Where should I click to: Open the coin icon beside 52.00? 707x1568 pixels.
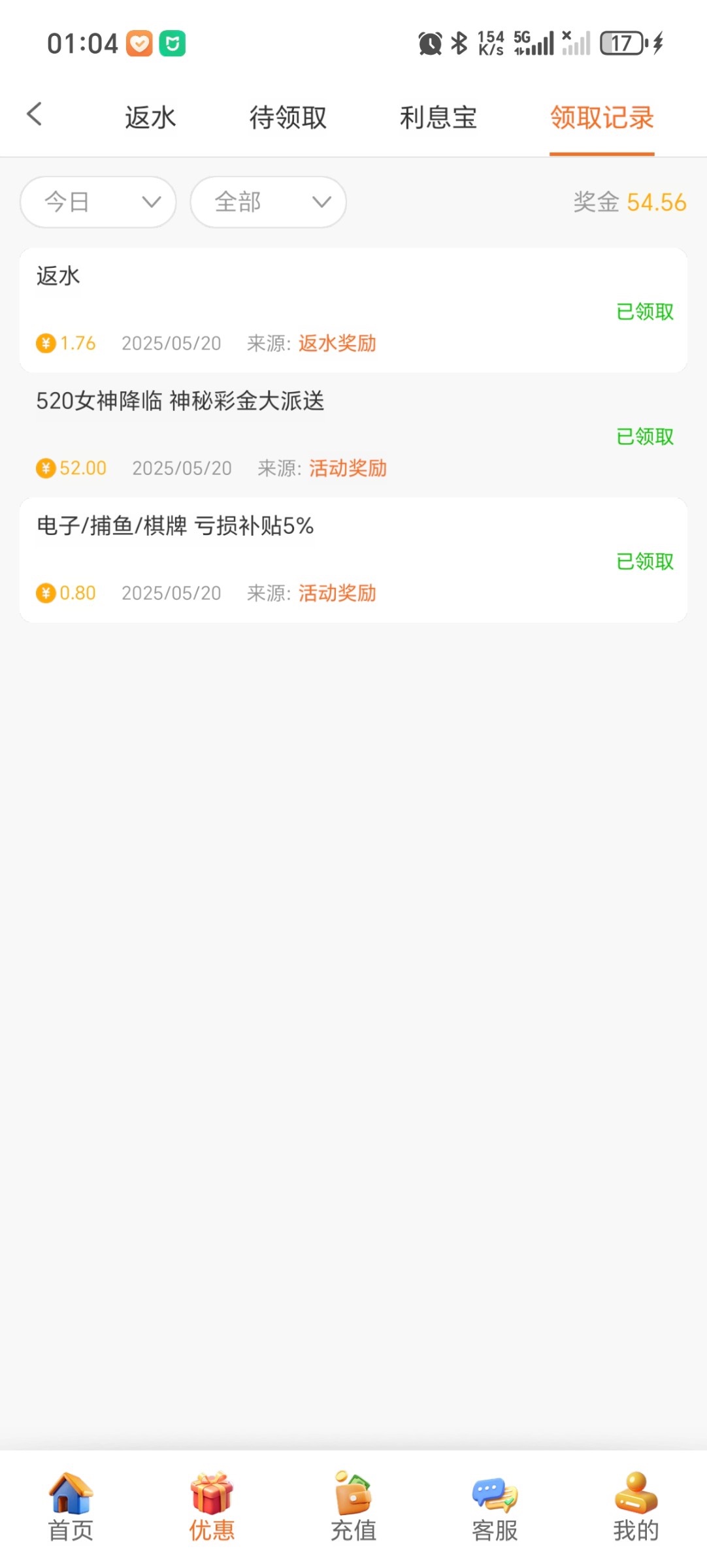coord(45,468)
